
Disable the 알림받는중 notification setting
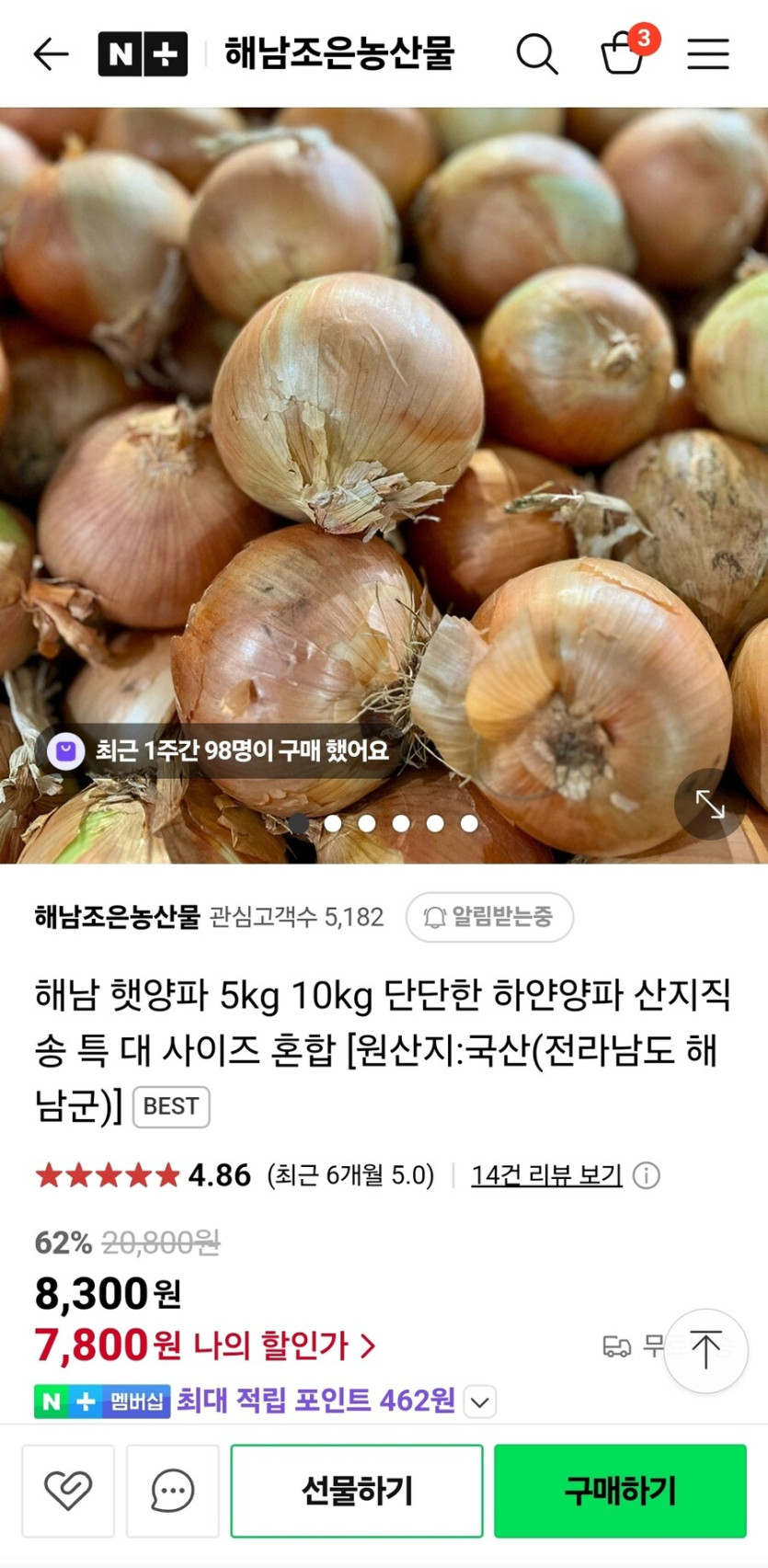(489, 917)
